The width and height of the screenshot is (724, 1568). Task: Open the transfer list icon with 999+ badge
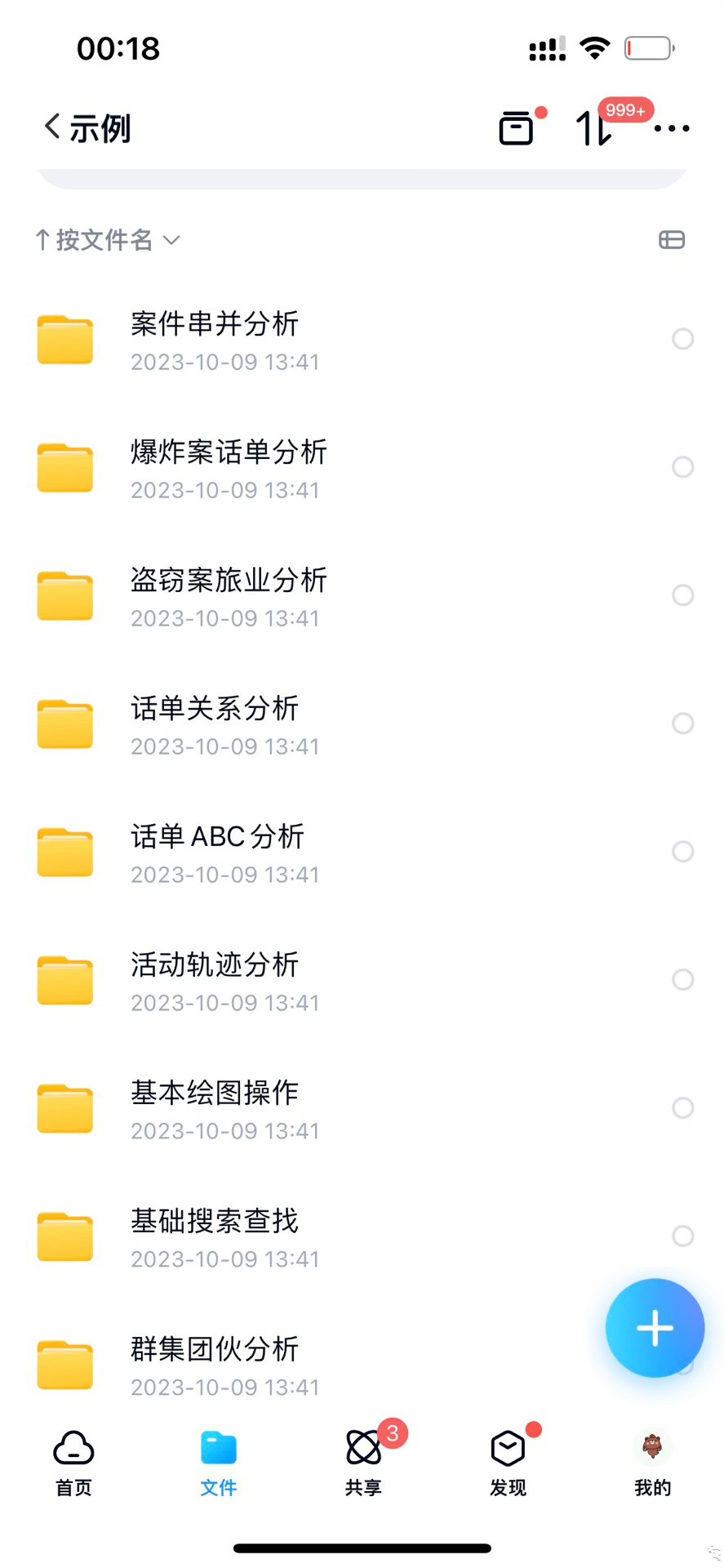coord(594,128)
